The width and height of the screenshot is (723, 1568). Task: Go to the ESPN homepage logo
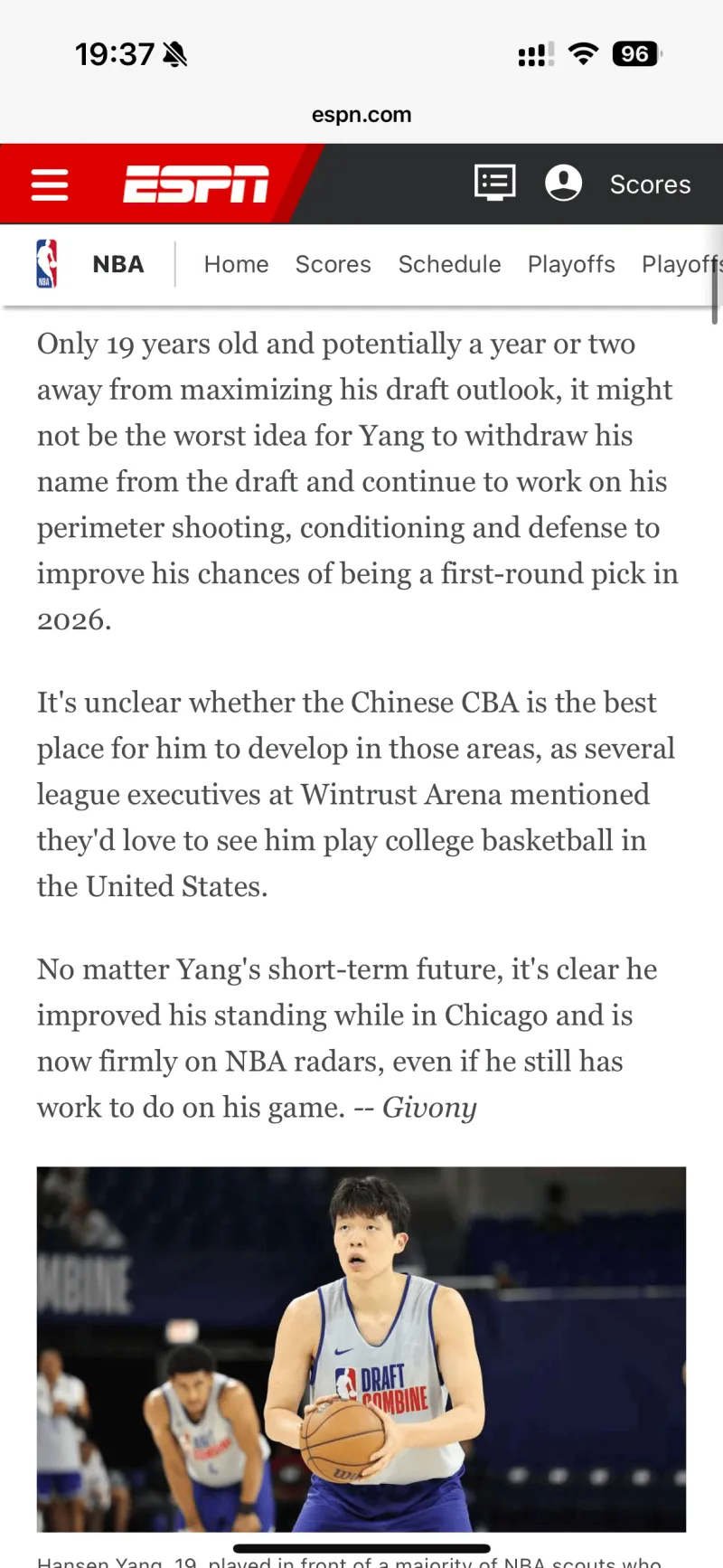[195, 184]
